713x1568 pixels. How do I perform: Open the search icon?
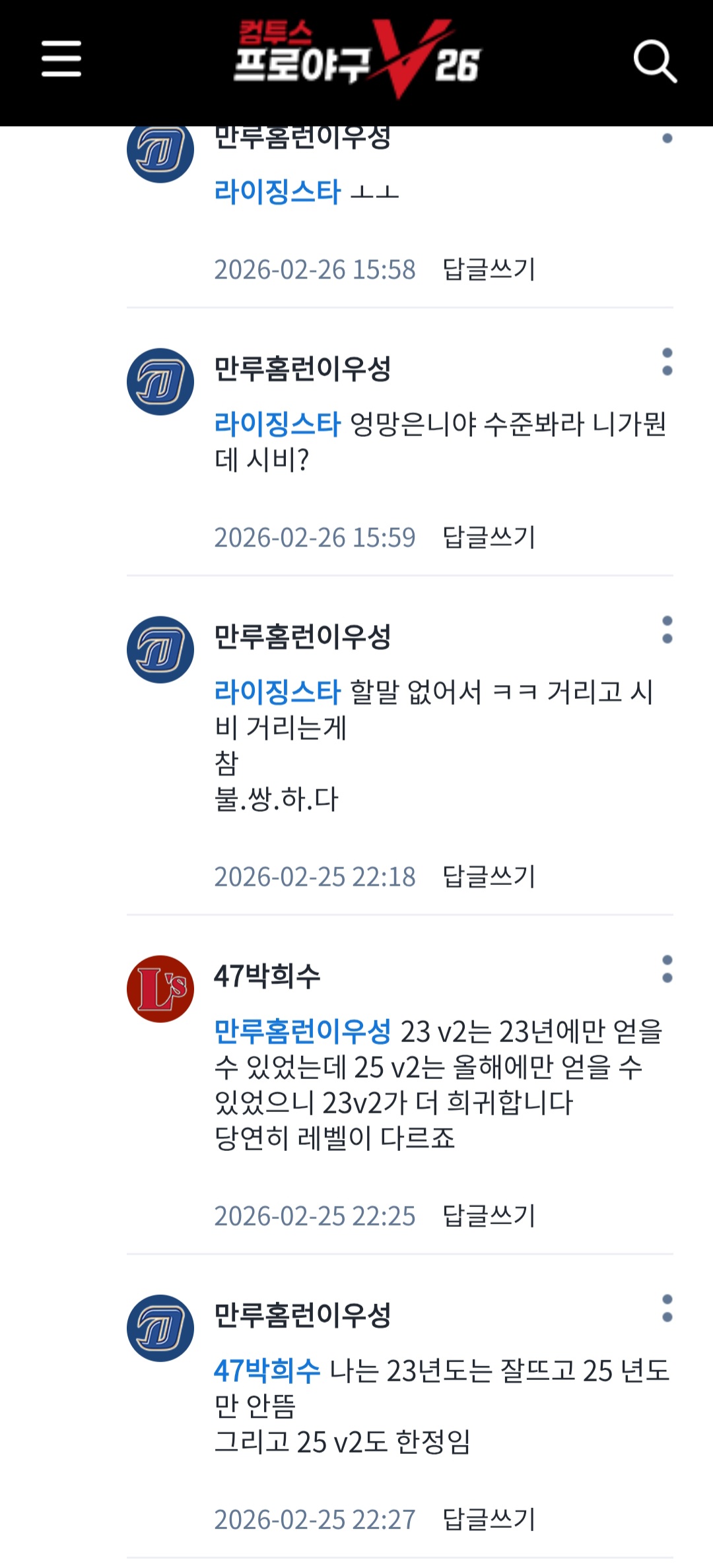[x=654, y=61]
